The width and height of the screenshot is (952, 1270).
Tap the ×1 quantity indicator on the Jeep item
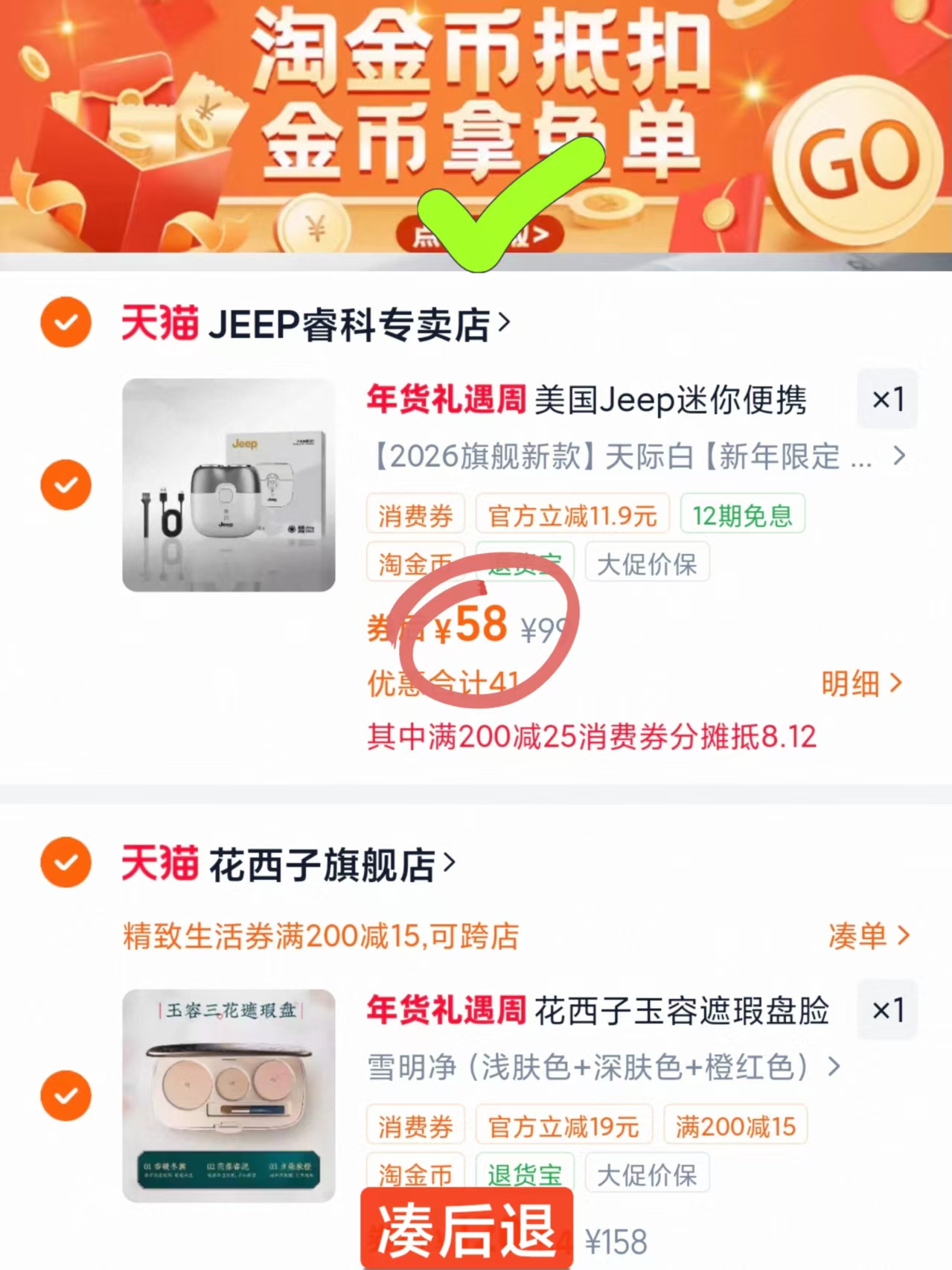pyautogui.click(x=886, y=400)
